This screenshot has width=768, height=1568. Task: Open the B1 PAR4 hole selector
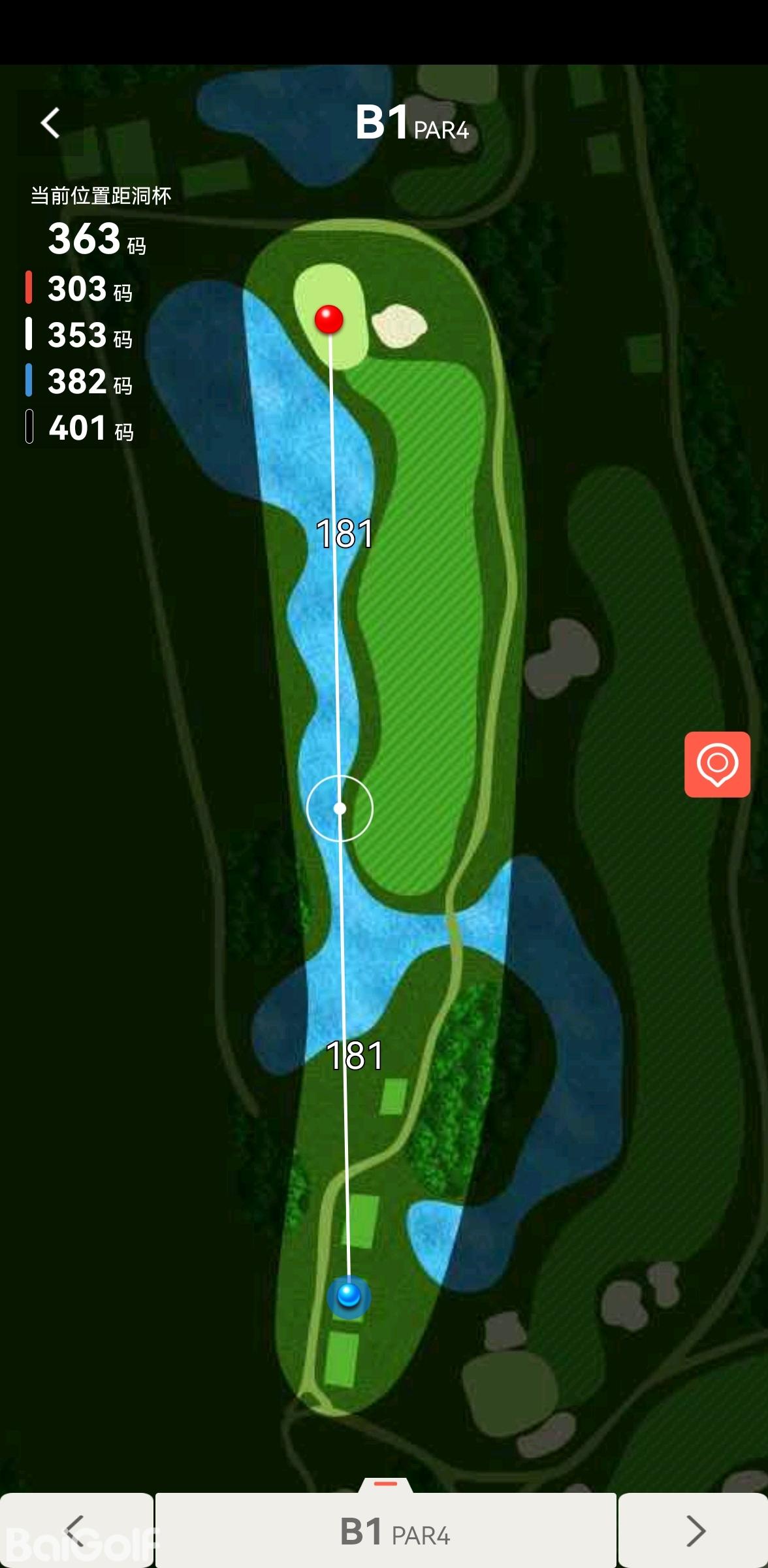pyautogui.click(x=386, y=1530)
